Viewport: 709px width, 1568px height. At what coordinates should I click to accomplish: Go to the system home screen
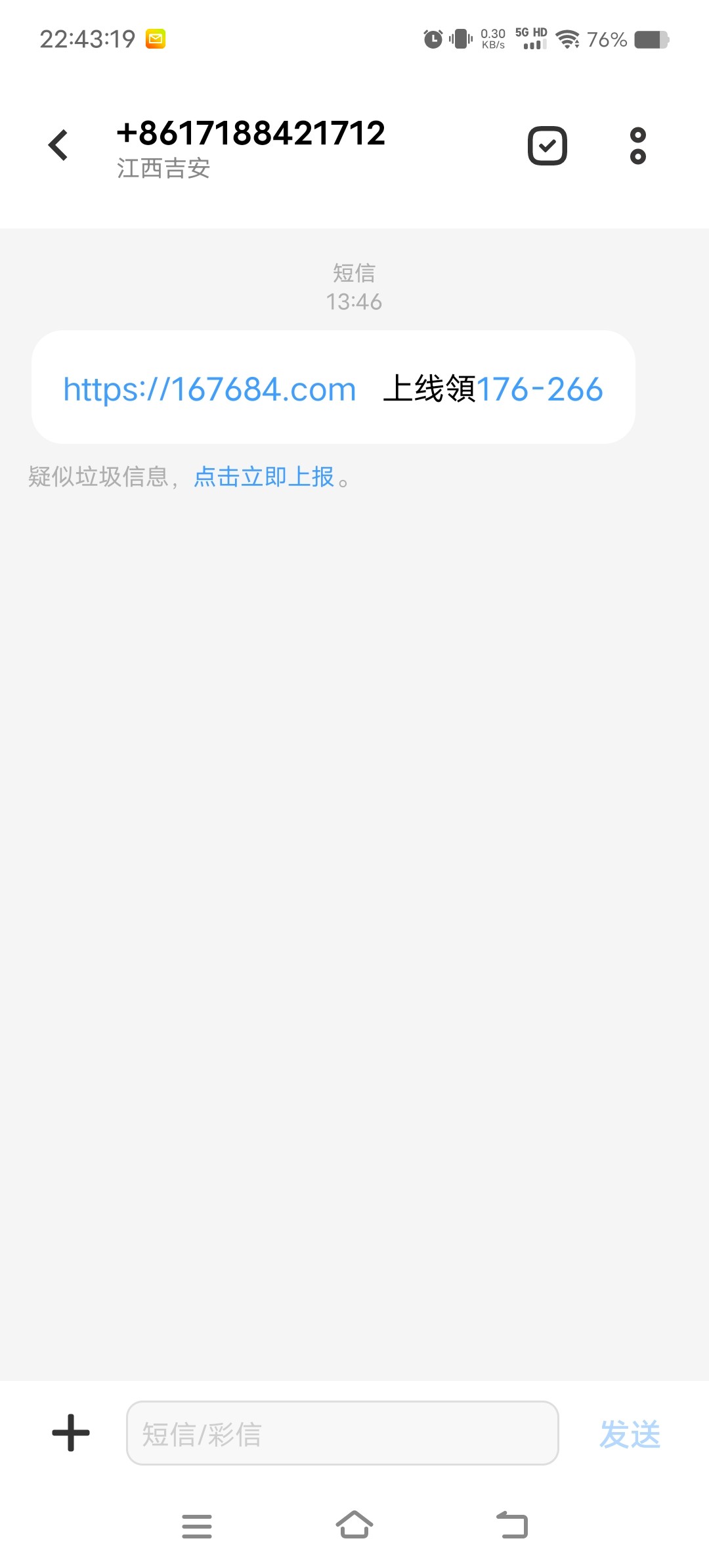(x=354, y=1525)
